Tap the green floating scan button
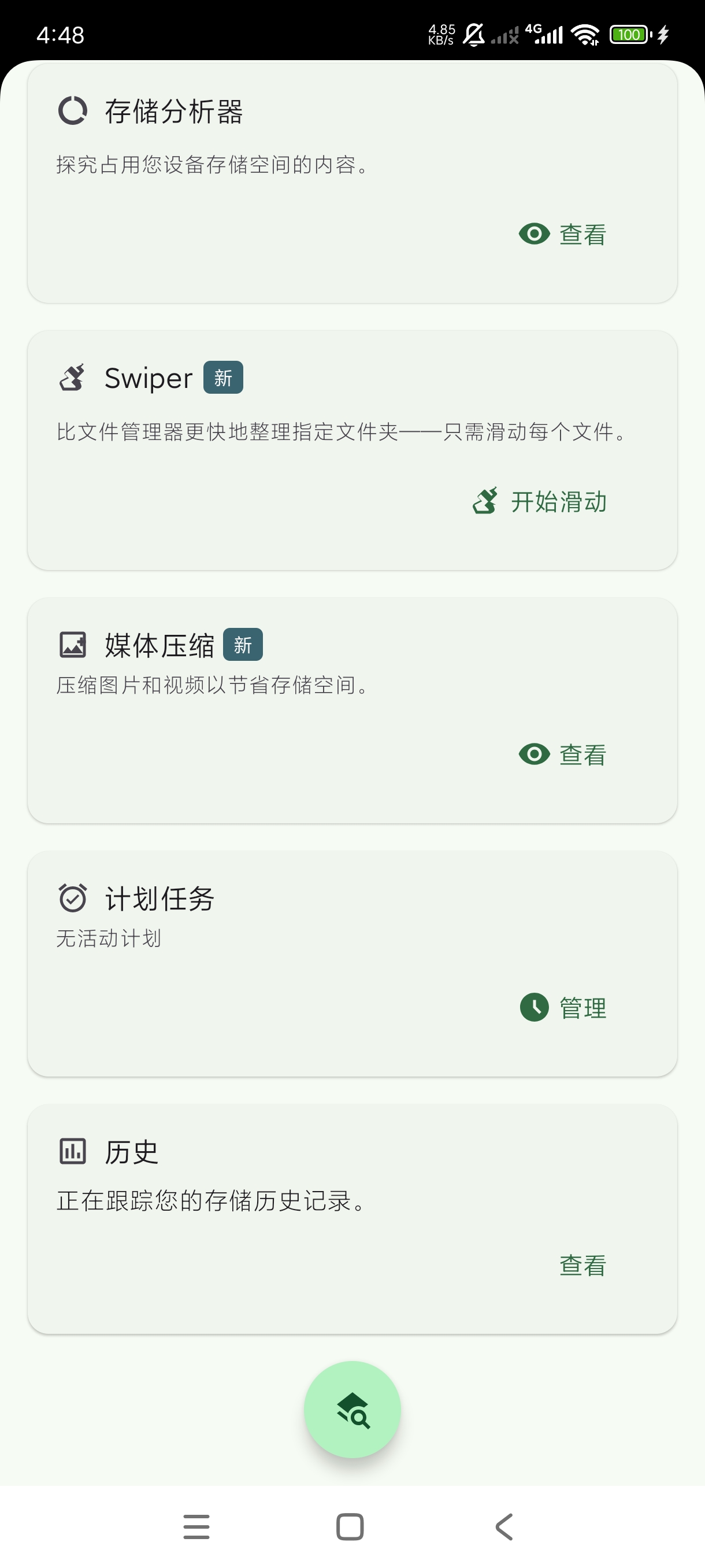Image resolution: width=705 pixels, height=1568 pixels. [353, 1409]
